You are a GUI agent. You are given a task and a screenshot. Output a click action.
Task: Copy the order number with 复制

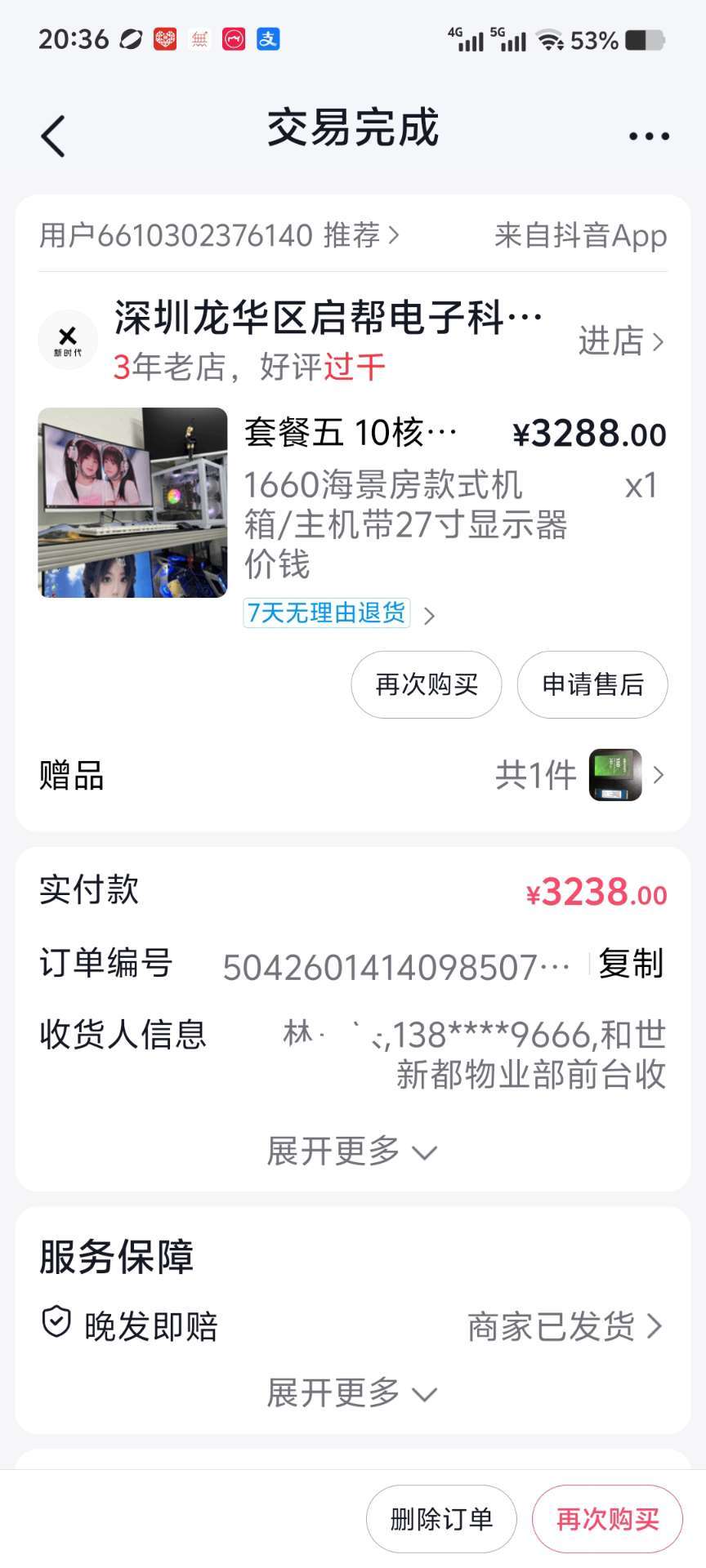(630, 964)
